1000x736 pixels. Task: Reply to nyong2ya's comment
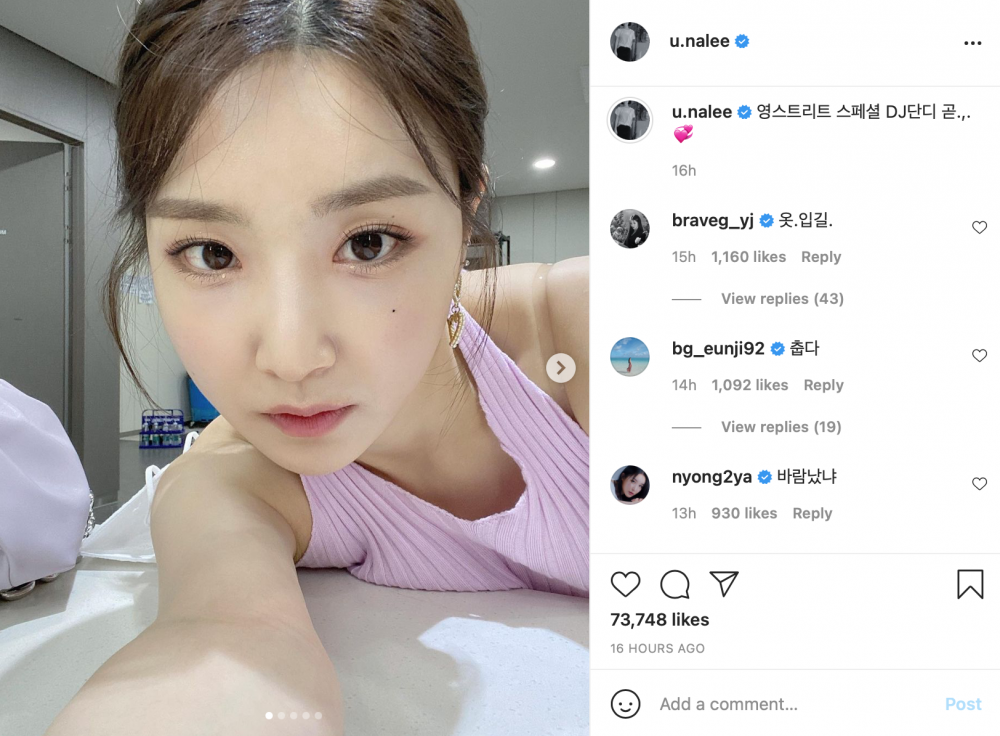click(812, 513)
